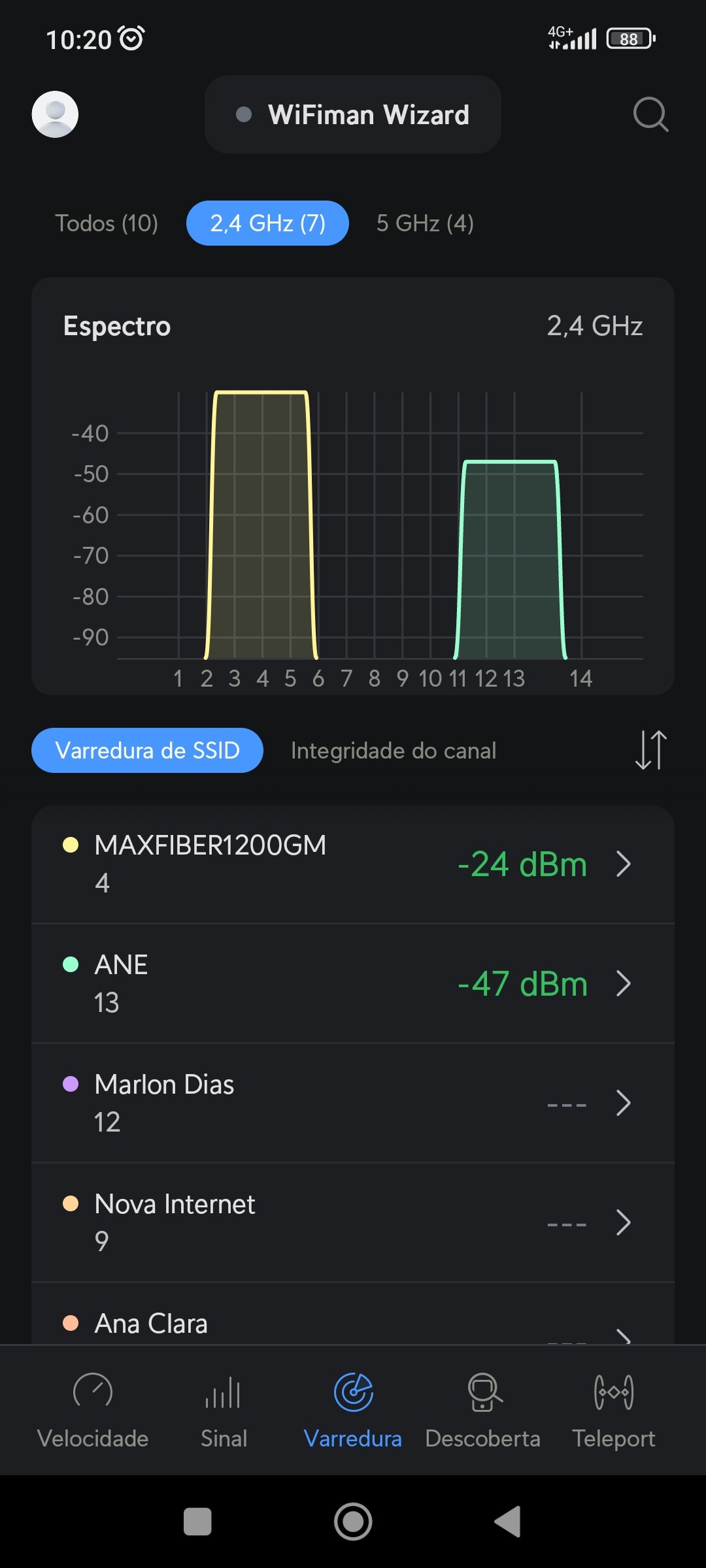
Task: Open the Nova Internet network entry
Action: click(353, 1222)
